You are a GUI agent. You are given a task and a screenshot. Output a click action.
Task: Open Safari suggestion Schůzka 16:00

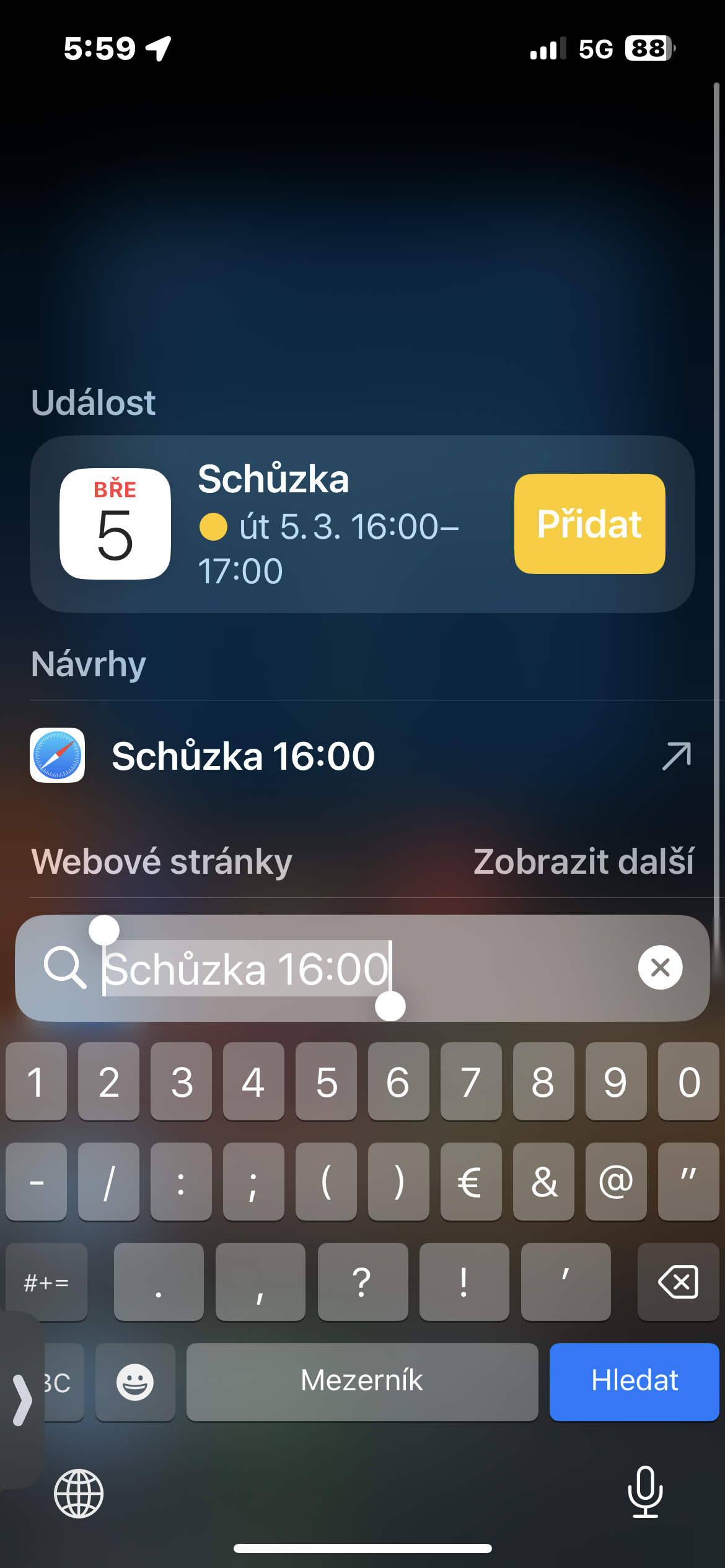click(x=359, y=756)
